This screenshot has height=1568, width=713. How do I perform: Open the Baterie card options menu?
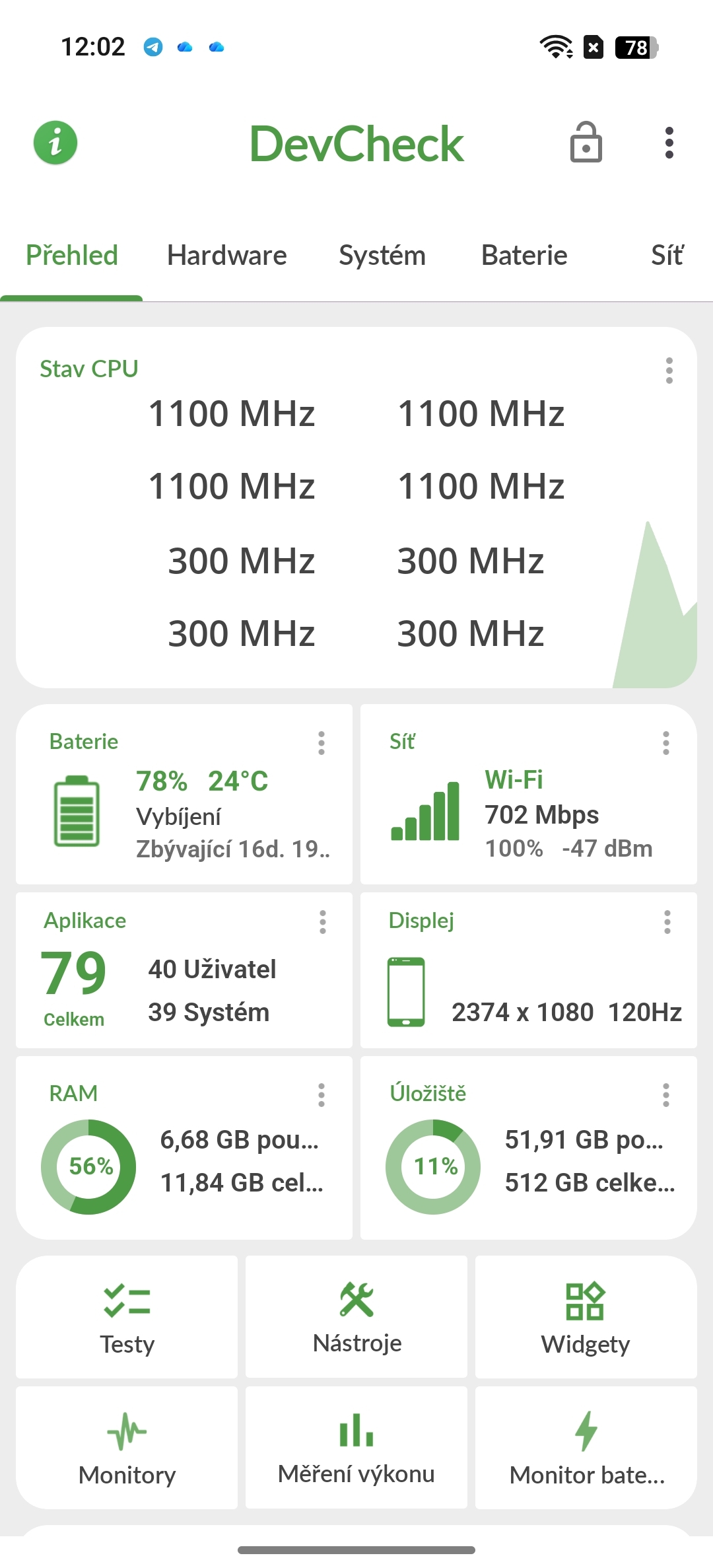(322, 744)
